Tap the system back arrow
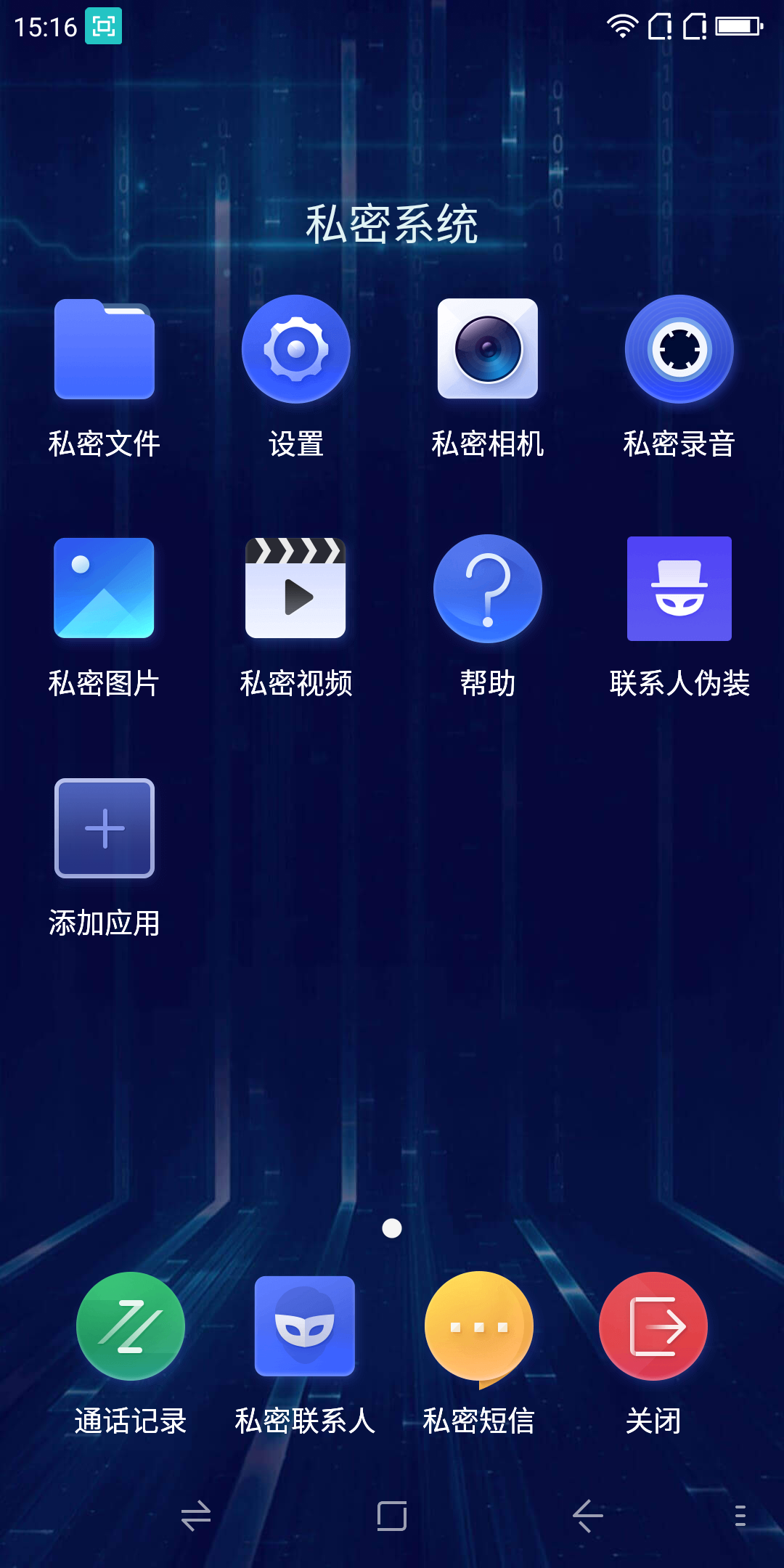Screen dimensions: 784x1568 [588, 1516]
